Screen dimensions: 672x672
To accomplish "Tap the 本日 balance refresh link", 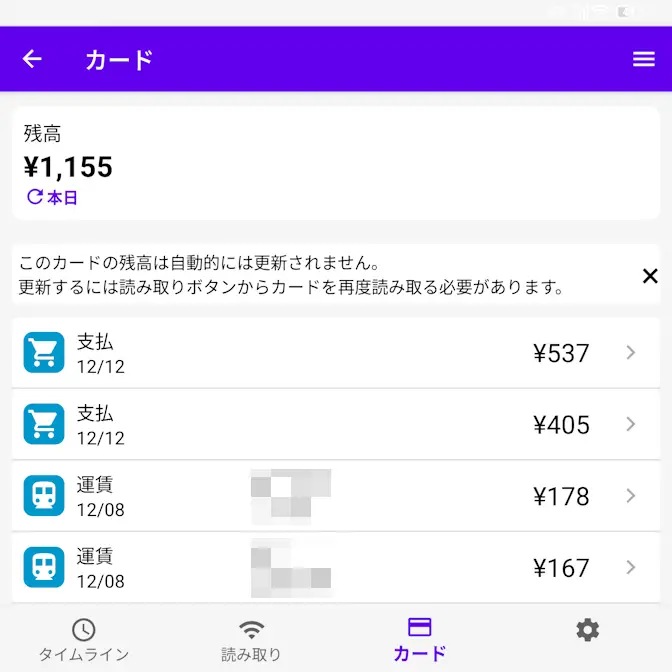I will 52,198.
